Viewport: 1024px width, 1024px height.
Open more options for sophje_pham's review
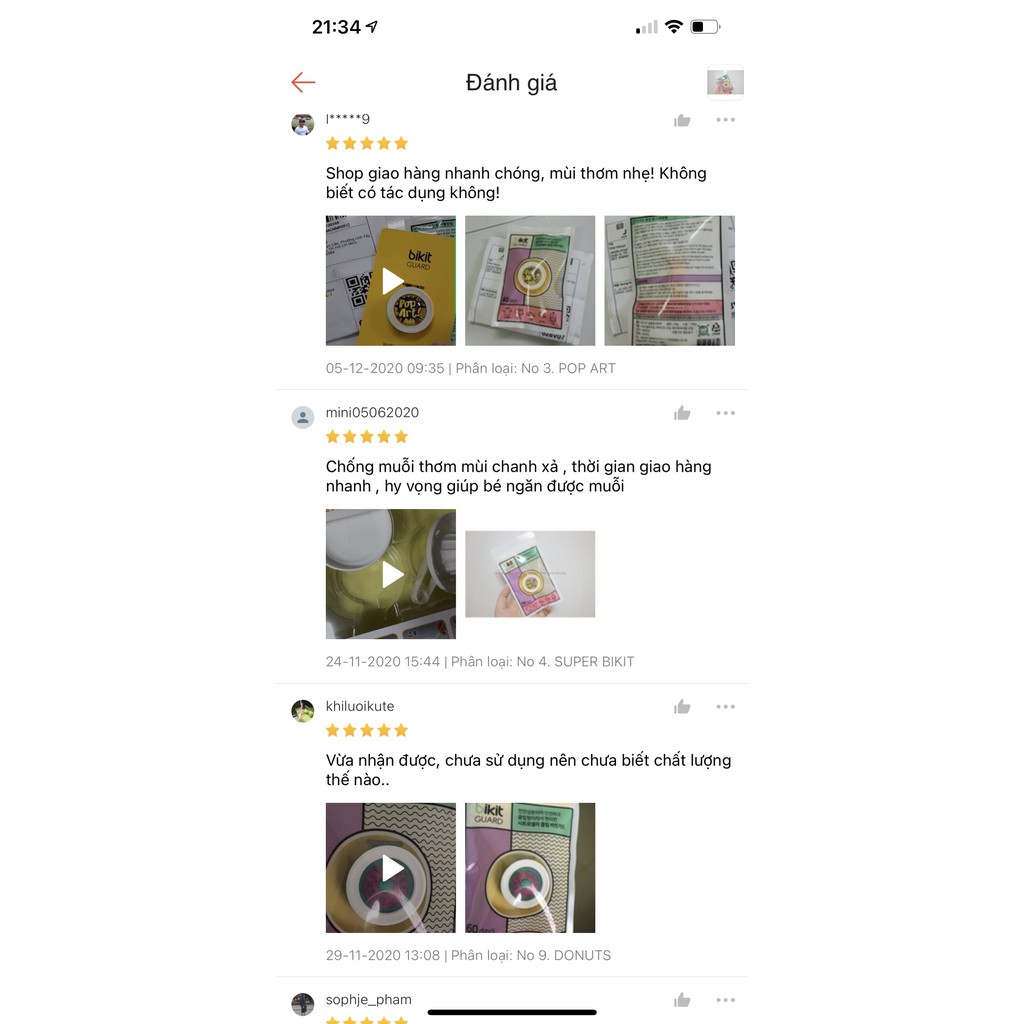point(725,1000)
